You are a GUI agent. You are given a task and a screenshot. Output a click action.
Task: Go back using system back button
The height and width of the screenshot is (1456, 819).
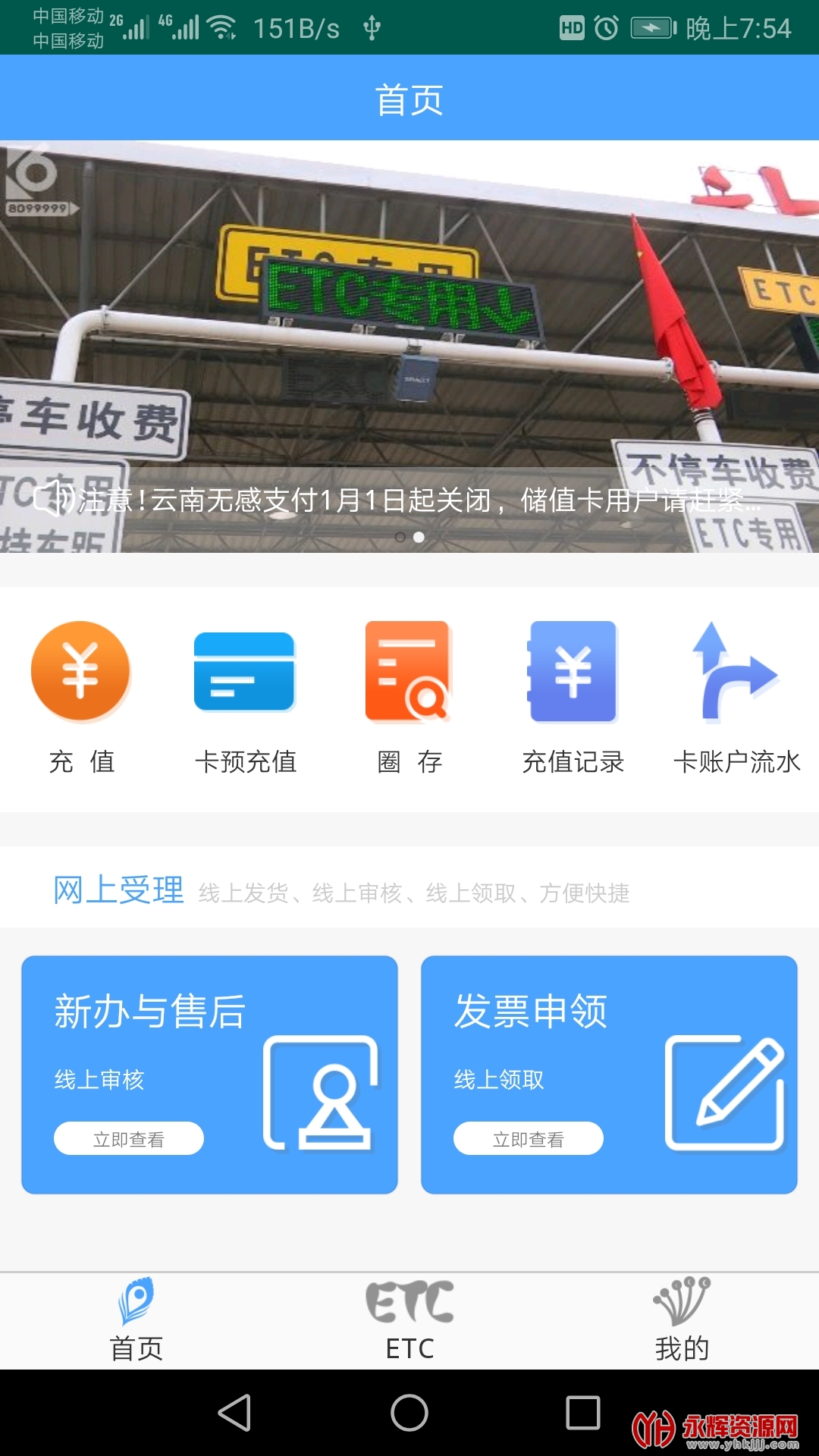[234, 1413]
